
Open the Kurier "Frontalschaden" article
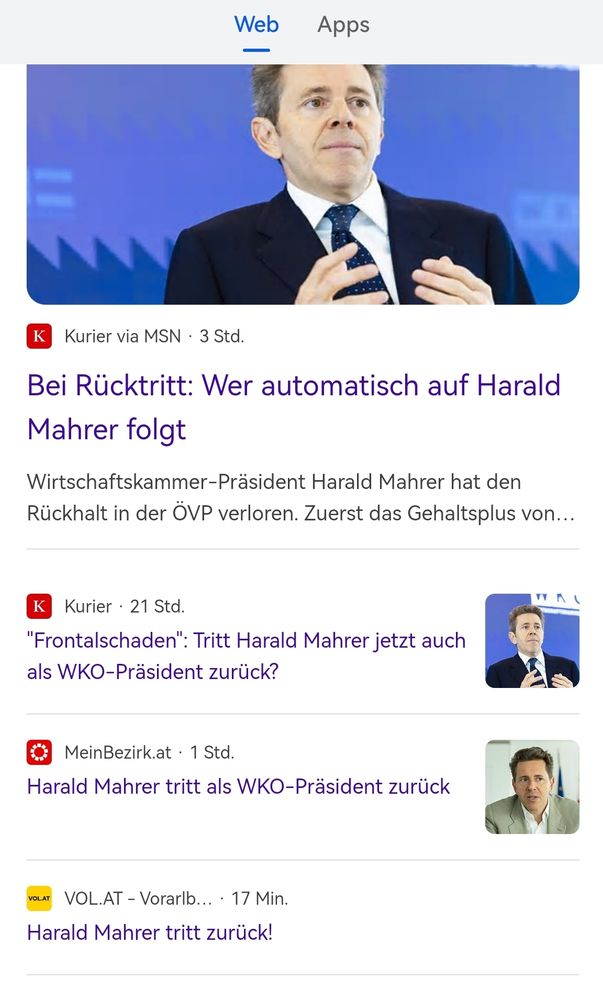[246, 655]
